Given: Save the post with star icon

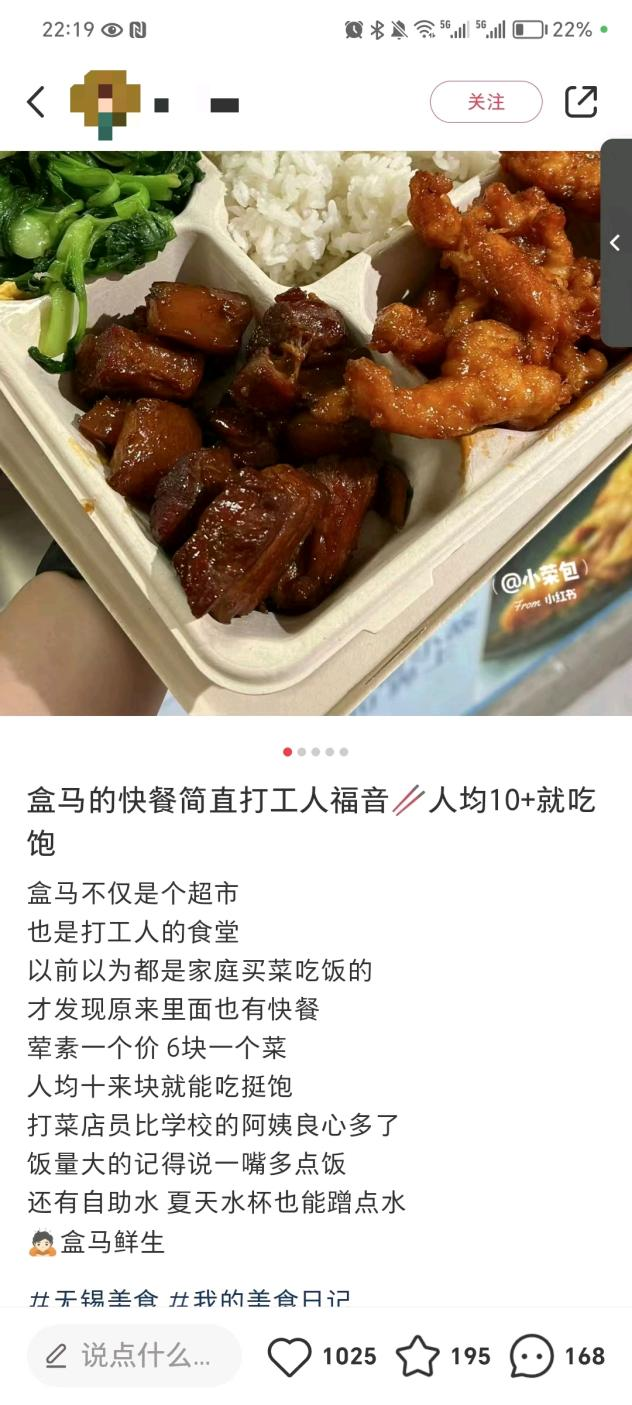Looking at the screenshot, I should tap(418, 1356).
